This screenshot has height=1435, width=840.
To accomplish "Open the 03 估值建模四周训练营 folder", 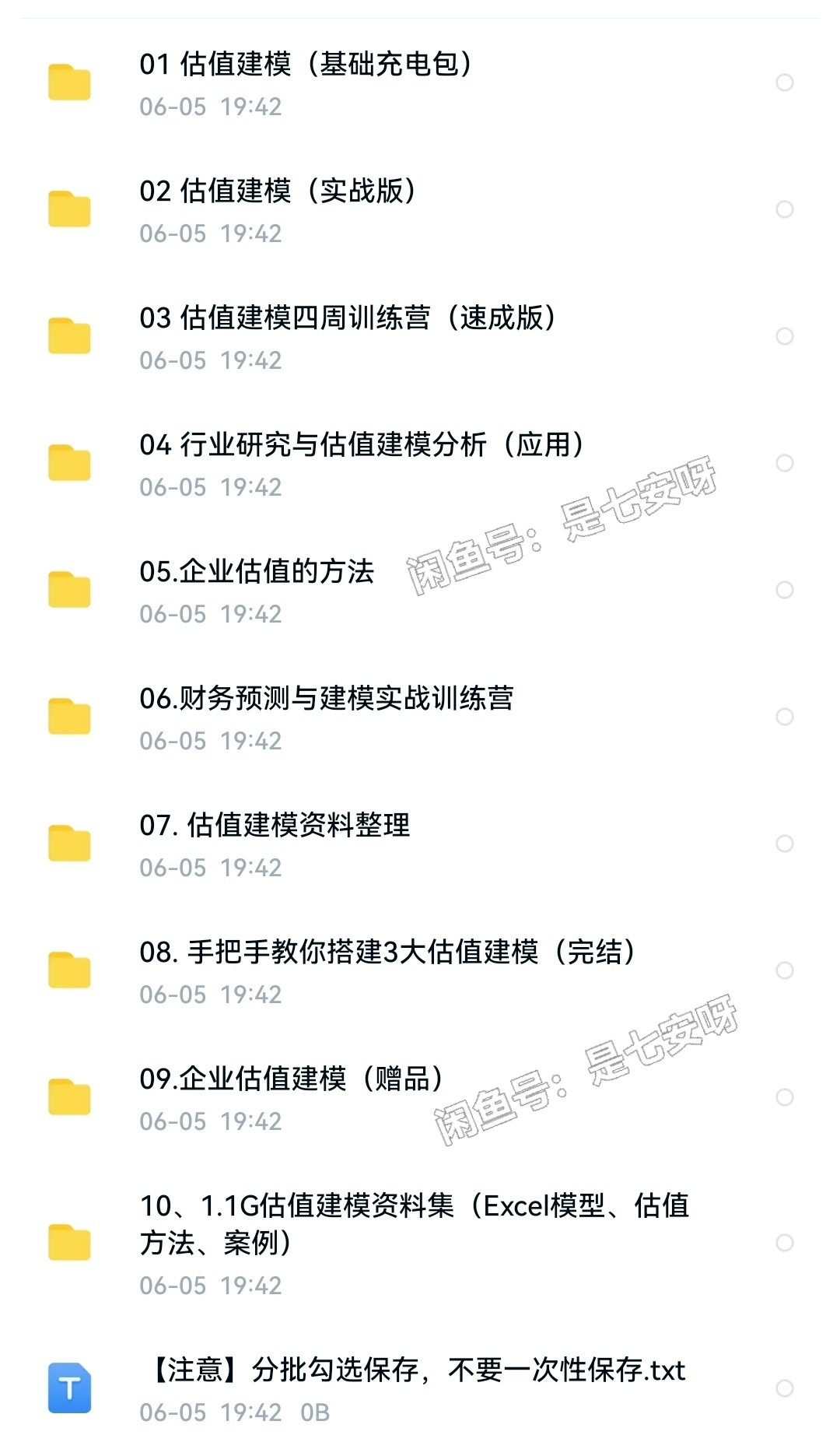I will [347, 318].
